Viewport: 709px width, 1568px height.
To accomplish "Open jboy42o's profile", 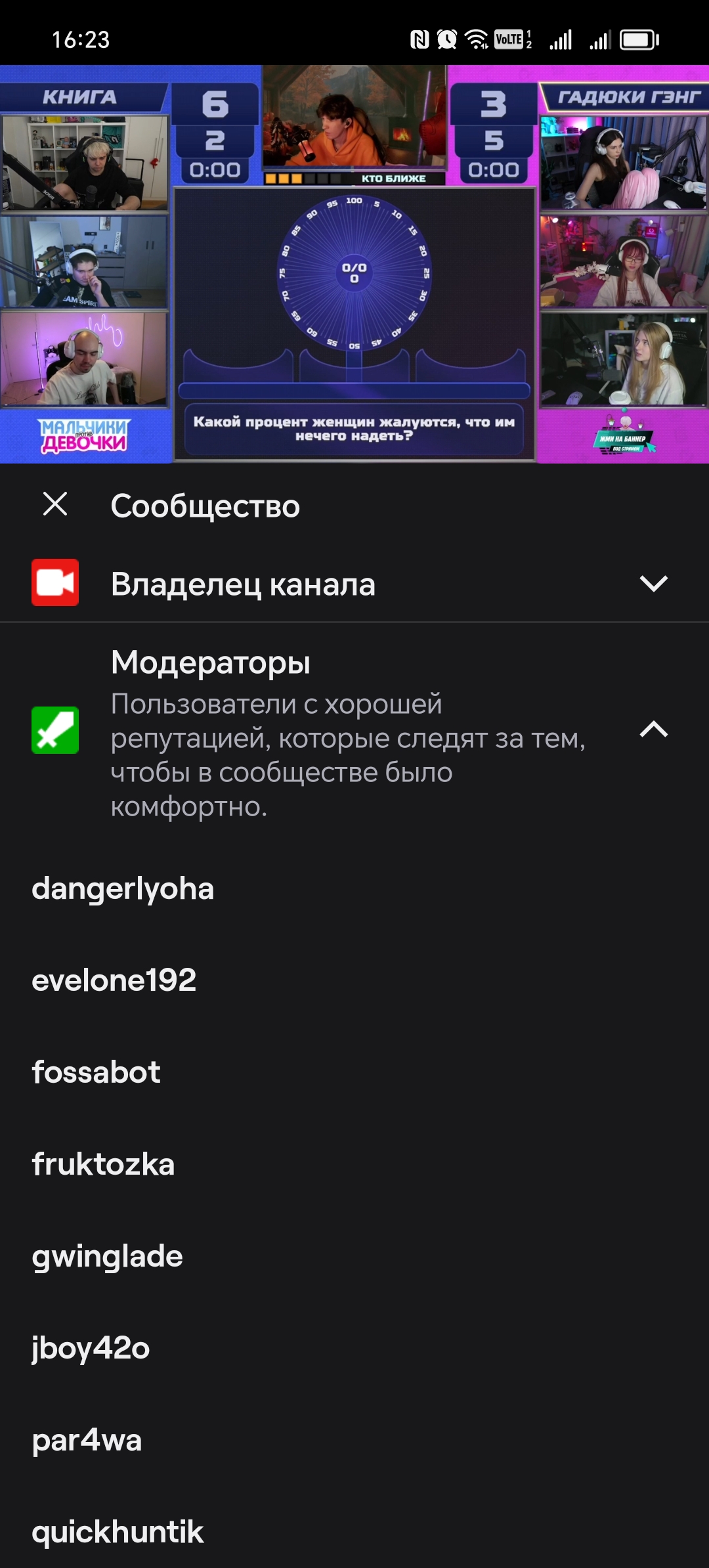I will 91,1348.
